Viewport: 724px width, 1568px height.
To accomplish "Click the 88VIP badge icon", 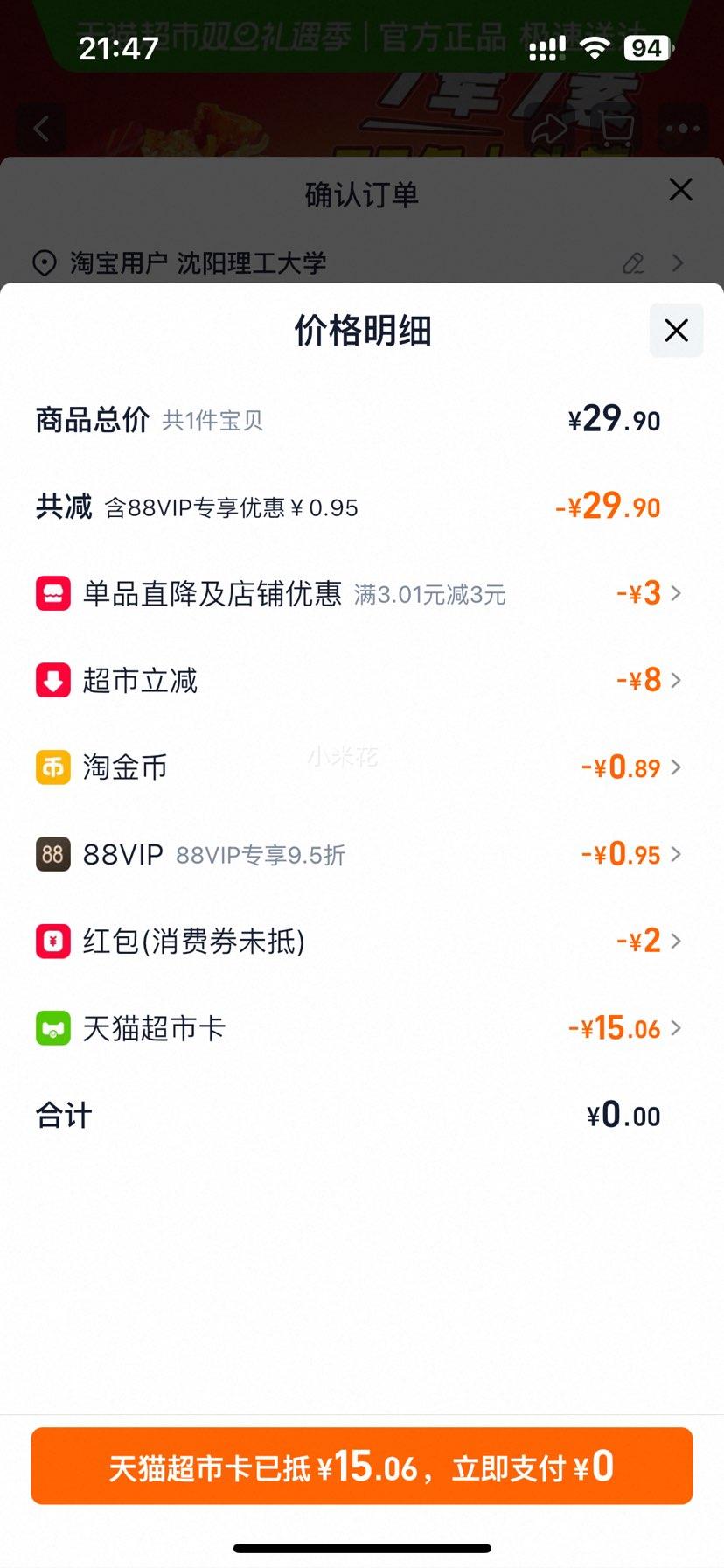I will pyautogui.click(x=53, y=855).
